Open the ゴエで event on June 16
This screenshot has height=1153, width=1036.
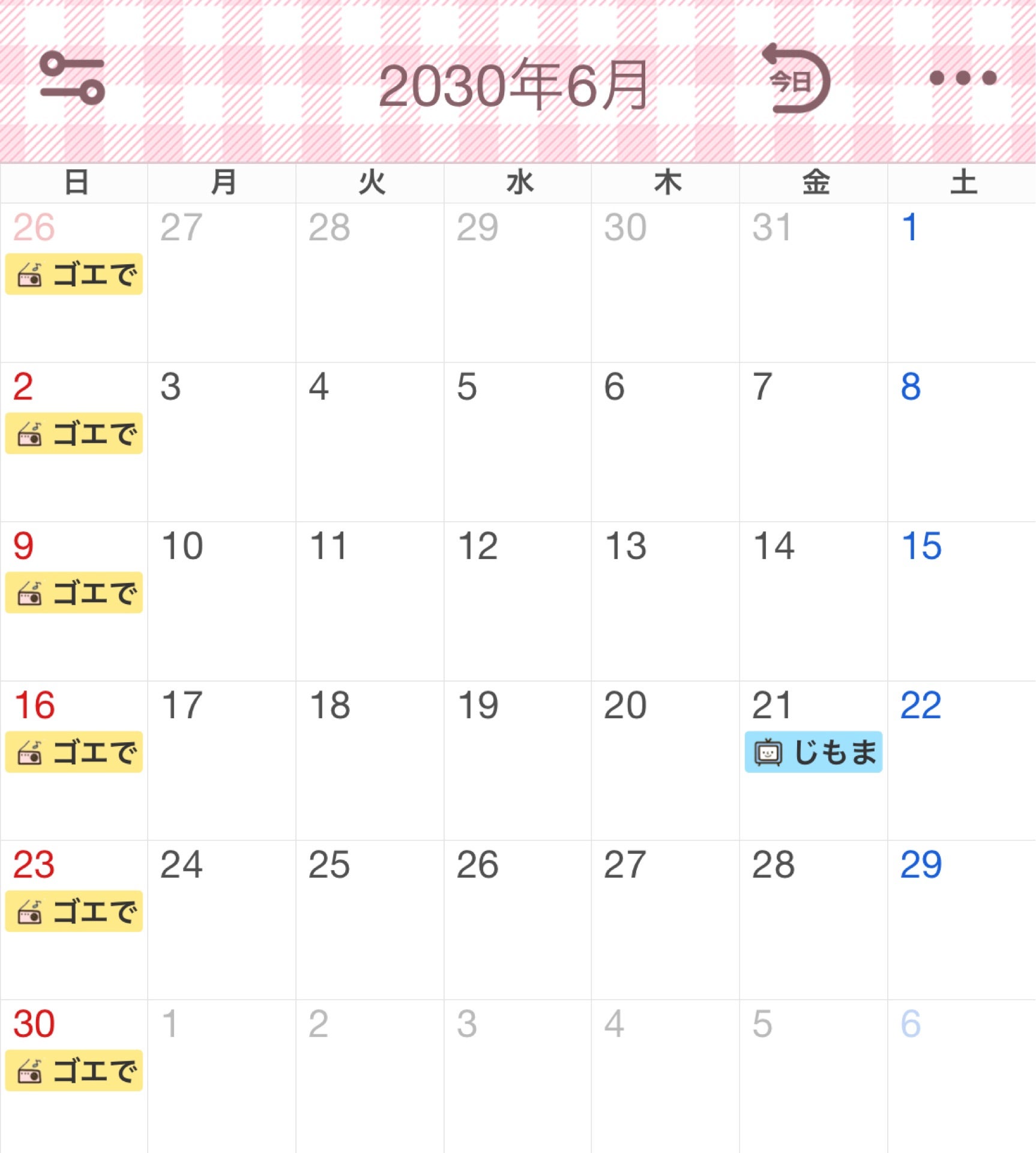point(74,752)
